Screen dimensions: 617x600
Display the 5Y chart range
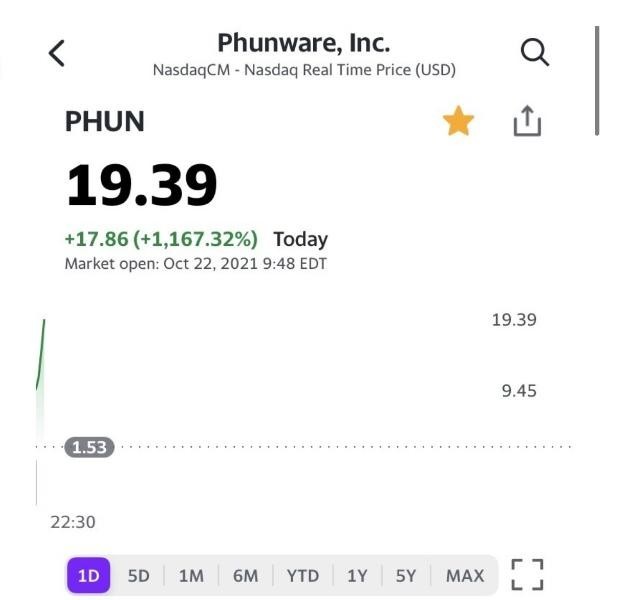(405, 575)
